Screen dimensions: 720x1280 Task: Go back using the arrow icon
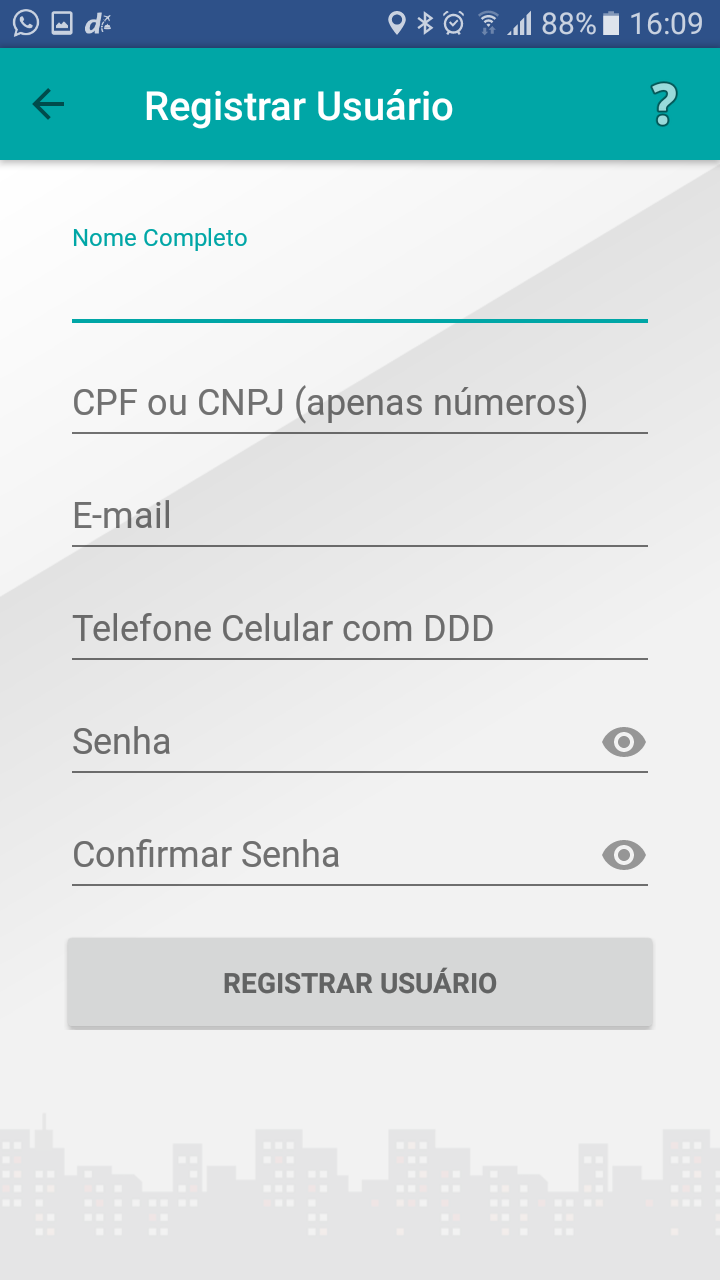(x=48, y=105)
